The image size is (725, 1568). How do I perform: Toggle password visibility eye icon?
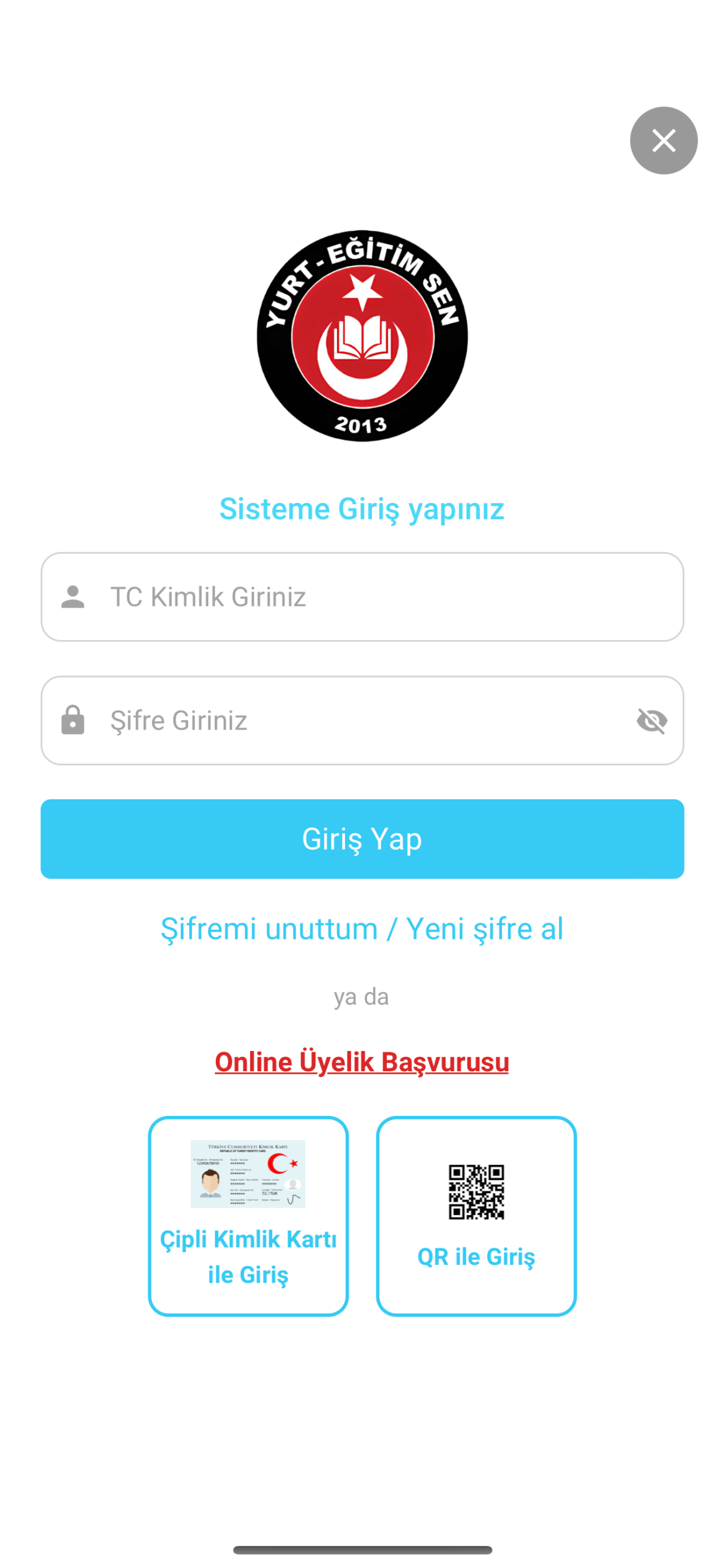click(651, 720)
